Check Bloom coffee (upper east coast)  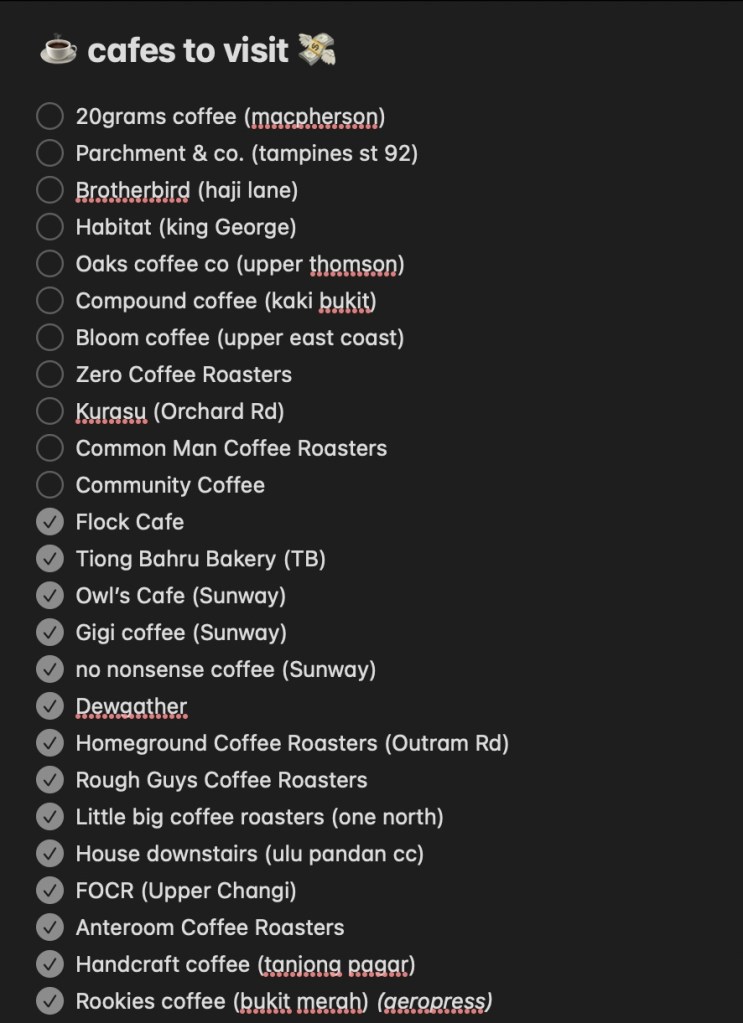tap(49, 338)
